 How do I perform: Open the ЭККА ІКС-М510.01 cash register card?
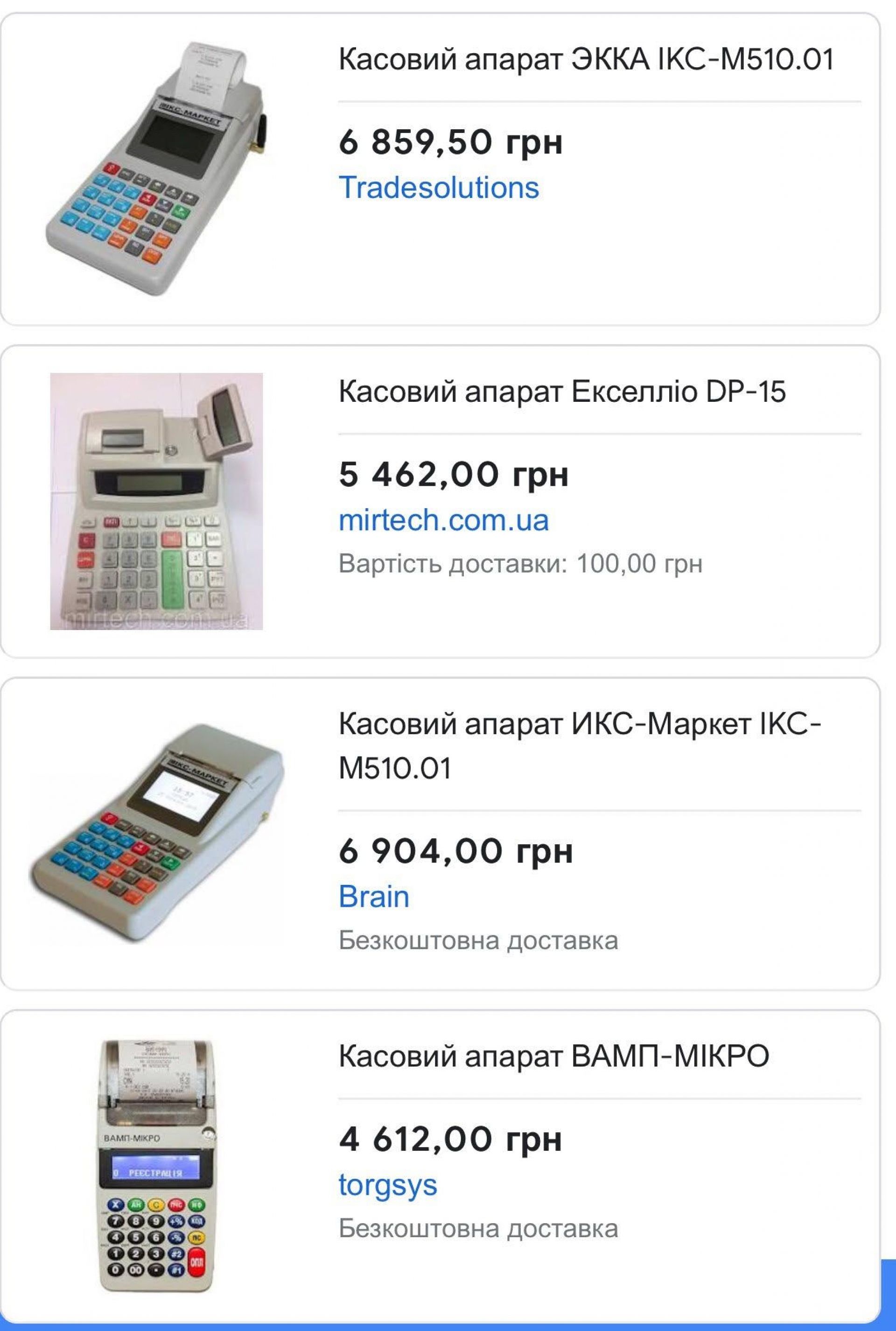coord(585,59)
